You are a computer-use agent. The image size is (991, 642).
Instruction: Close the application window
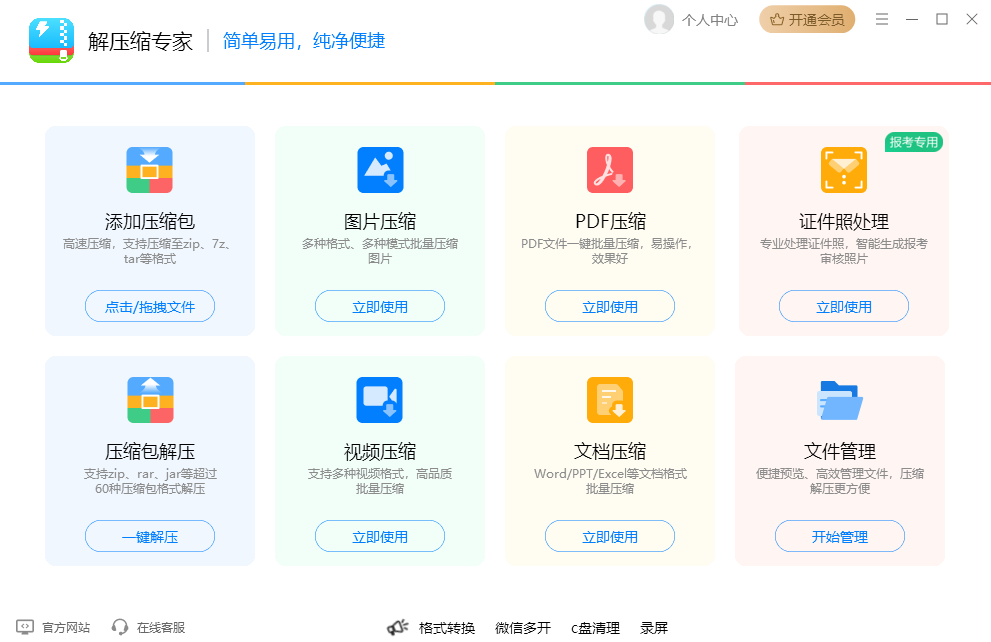(971, 19)
